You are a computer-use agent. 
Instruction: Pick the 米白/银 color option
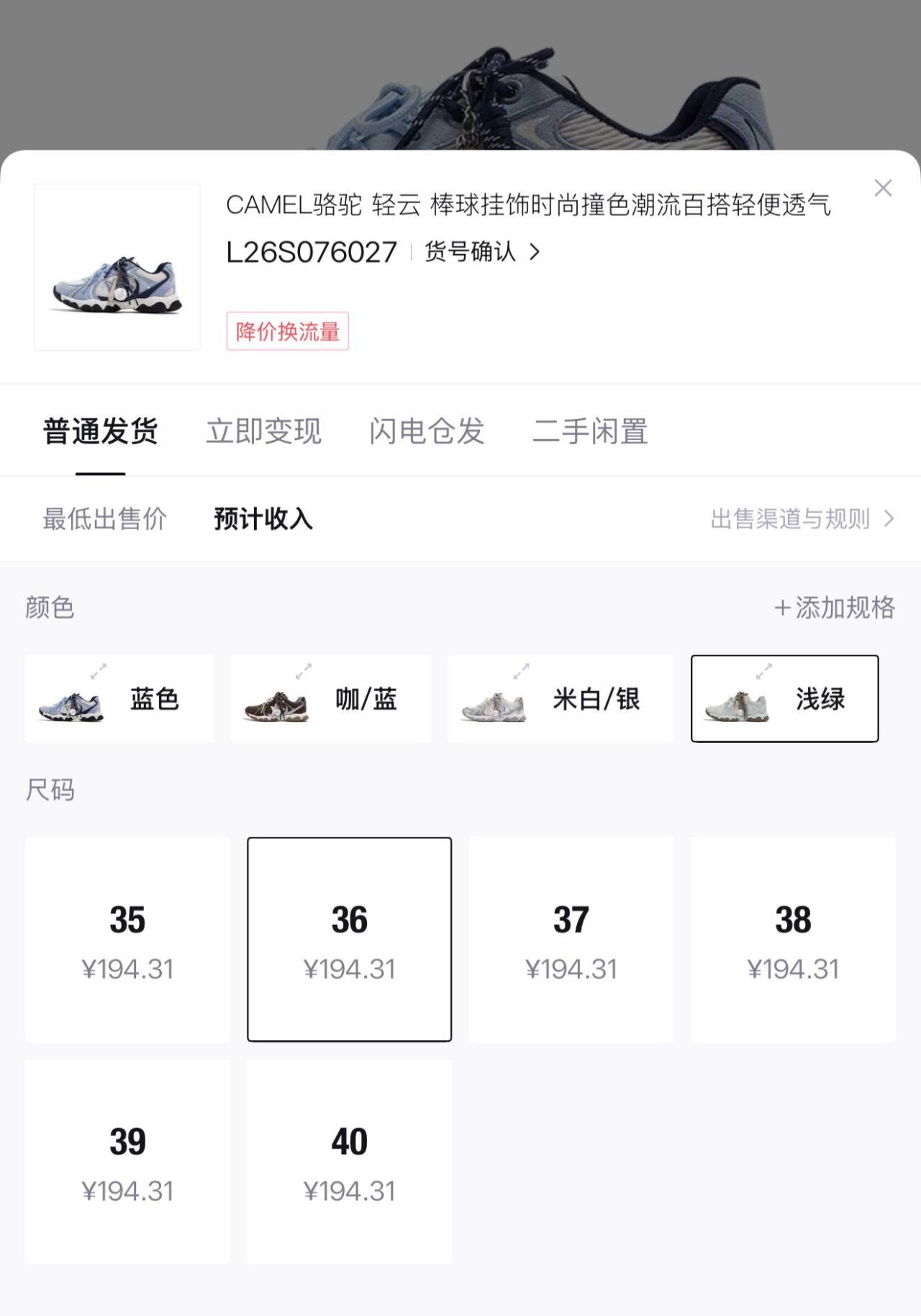(560, 699)
